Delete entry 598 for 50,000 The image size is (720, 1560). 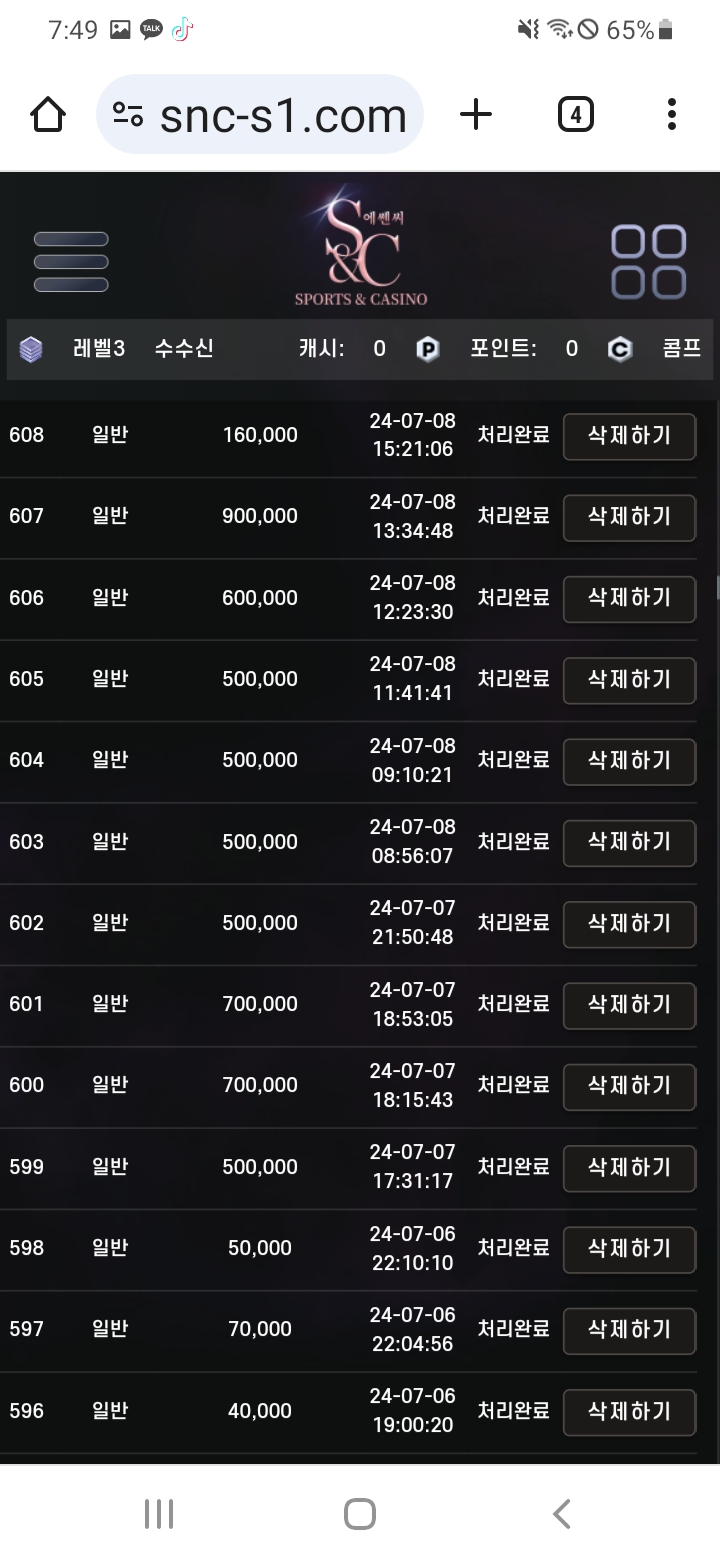[629, 1249]
